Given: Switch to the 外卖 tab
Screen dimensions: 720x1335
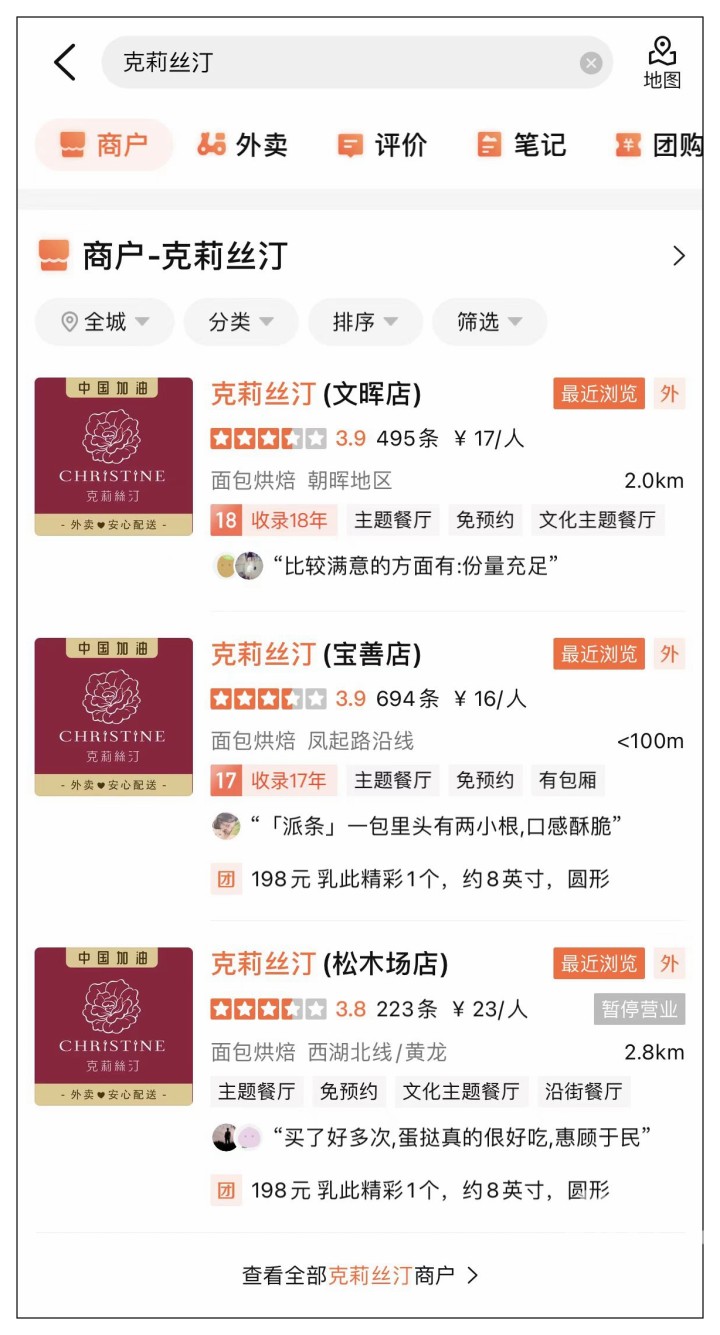Looking at the screenshot, I should (x=242, y=145).
